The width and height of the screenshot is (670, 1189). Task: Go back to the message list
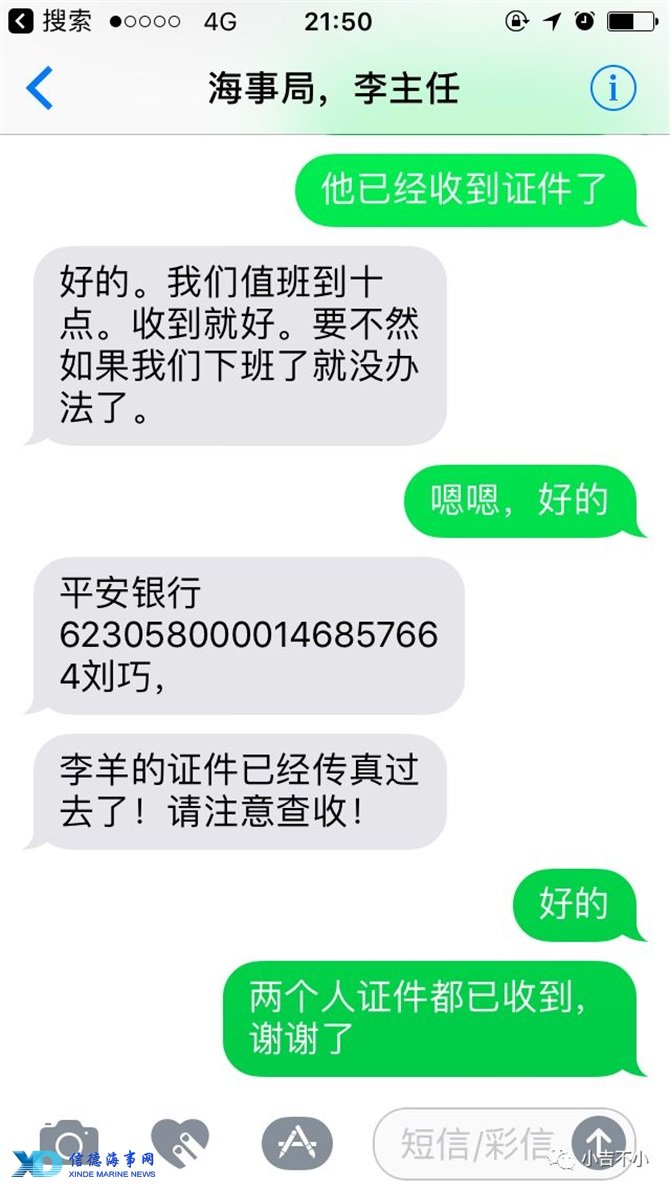pos(40,89)
